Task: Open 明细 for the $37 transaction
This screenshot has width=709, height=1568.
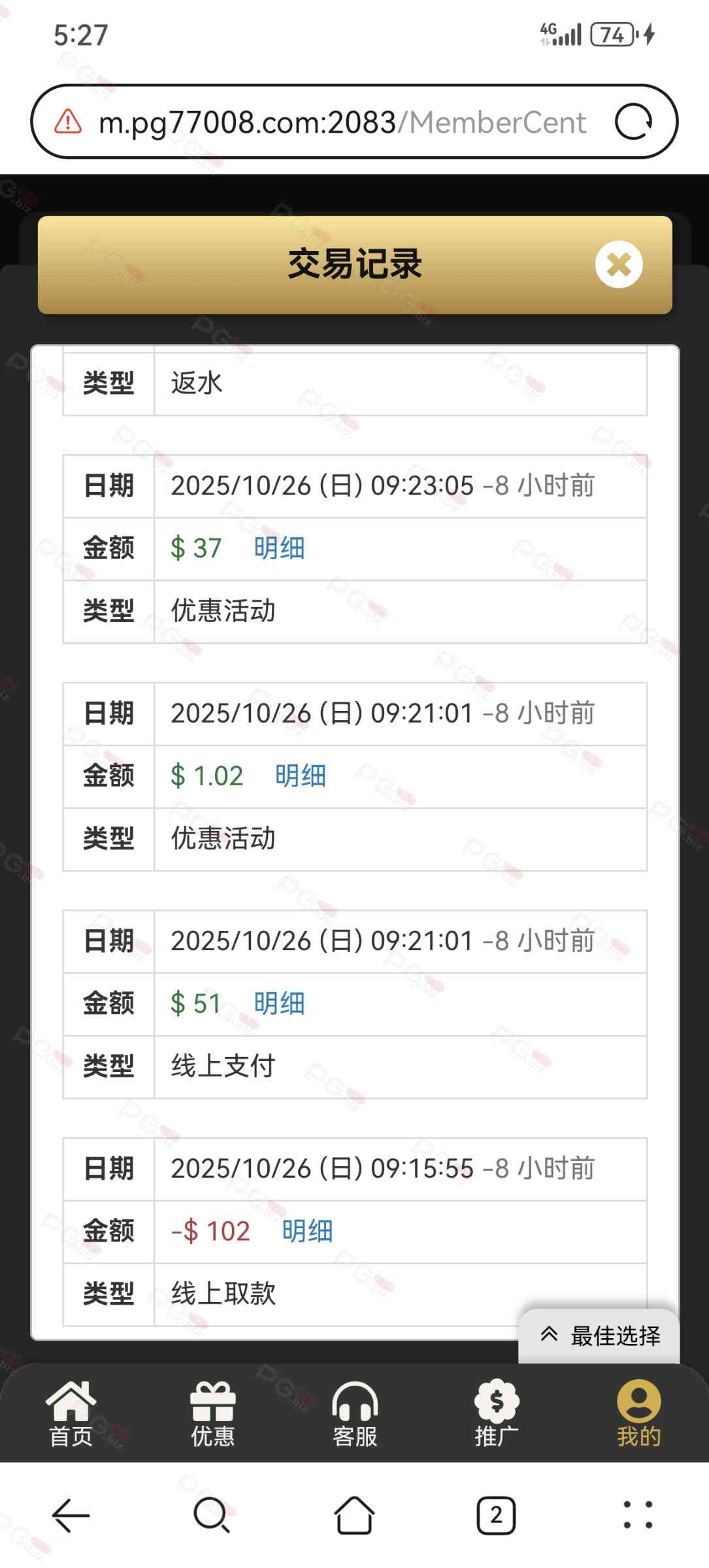Action: pos(279,548)
